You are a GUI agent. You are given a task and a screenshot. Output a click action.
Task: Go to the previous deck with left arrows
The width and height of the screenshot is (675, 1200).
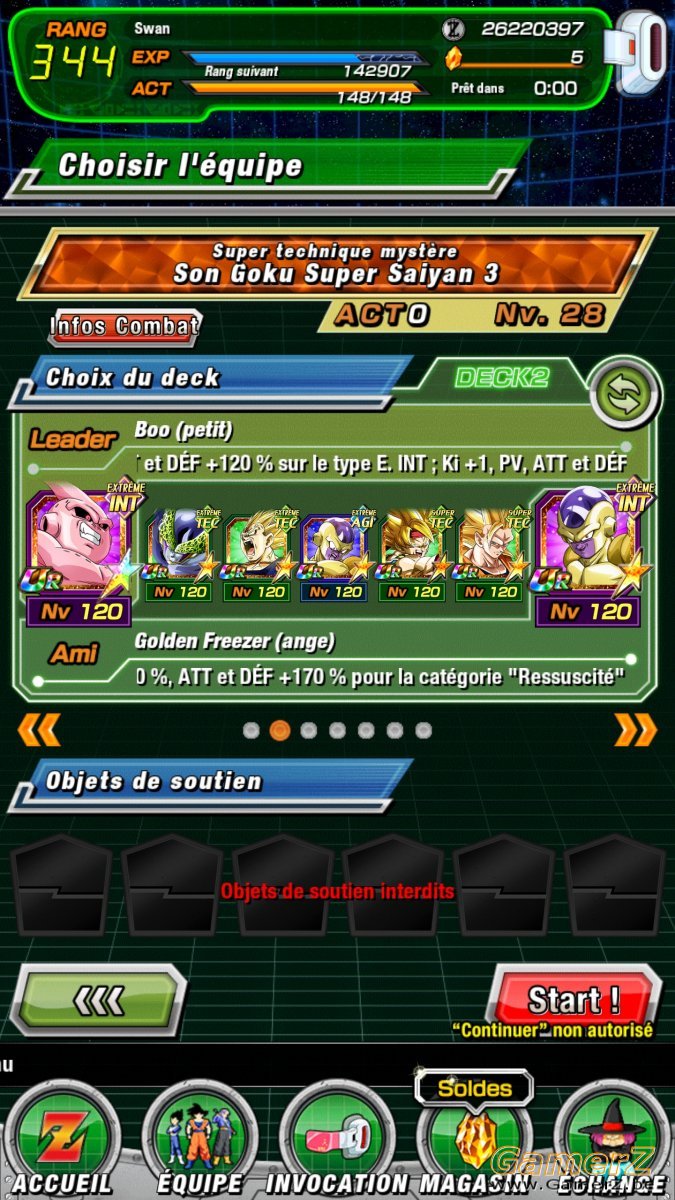coord(39,730)
